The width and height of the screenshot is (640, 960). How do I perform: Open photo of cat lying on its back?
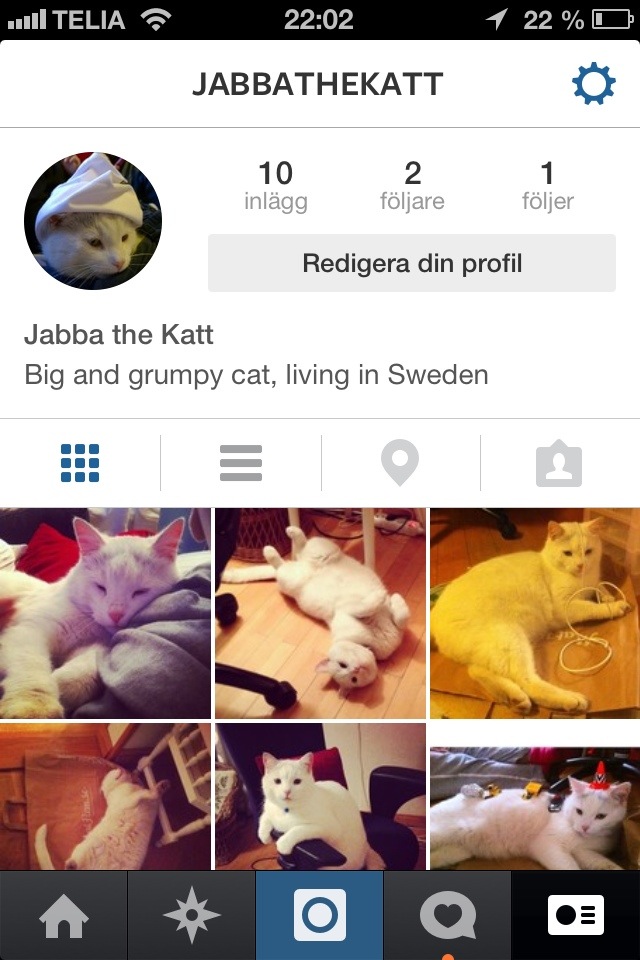(320, 612)
